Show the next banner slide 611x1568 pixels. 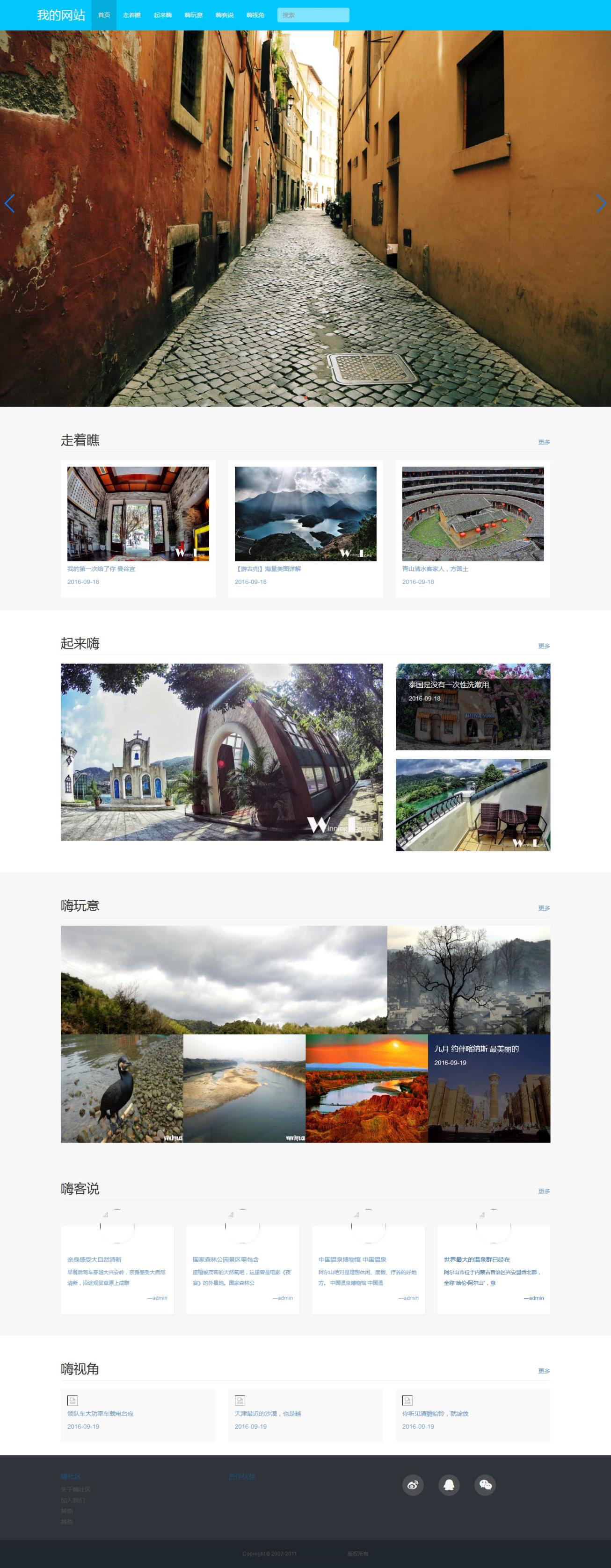(x=601, y=203)
